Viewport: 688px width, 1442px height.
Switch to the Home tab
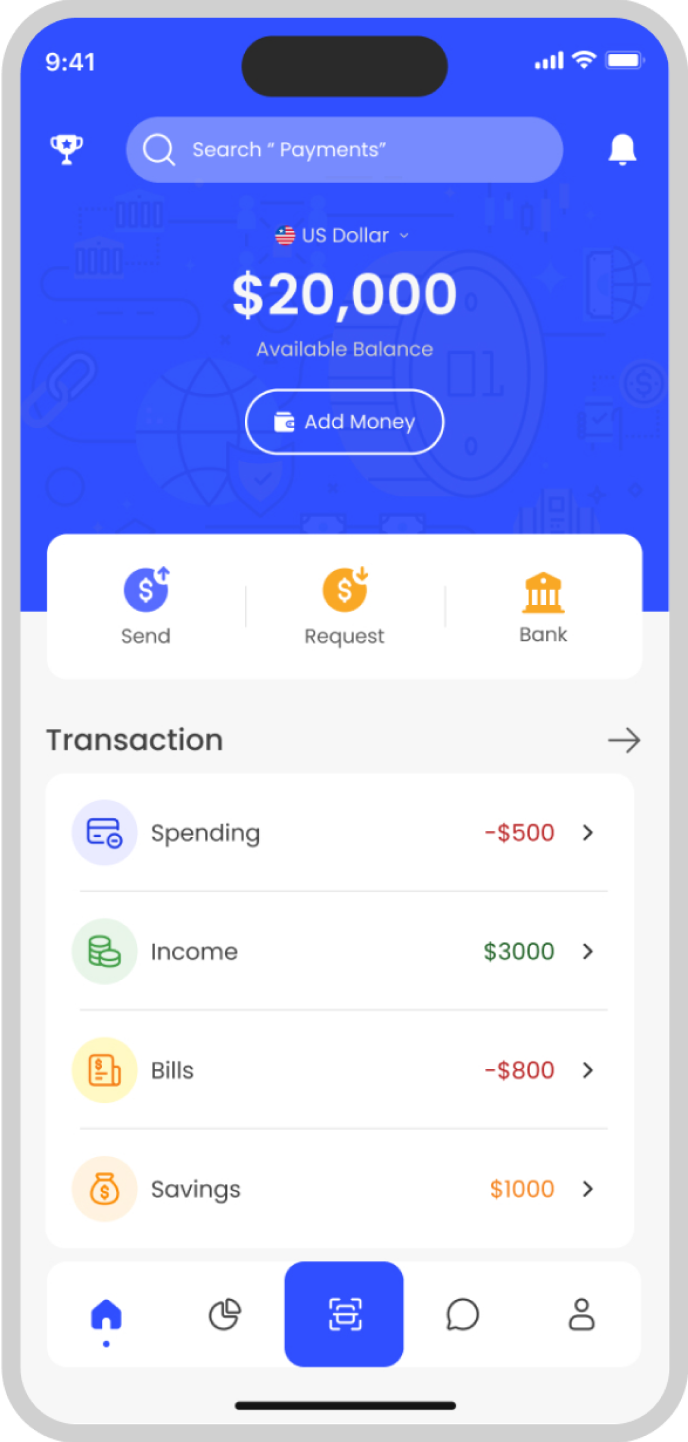pos(106,1315)
